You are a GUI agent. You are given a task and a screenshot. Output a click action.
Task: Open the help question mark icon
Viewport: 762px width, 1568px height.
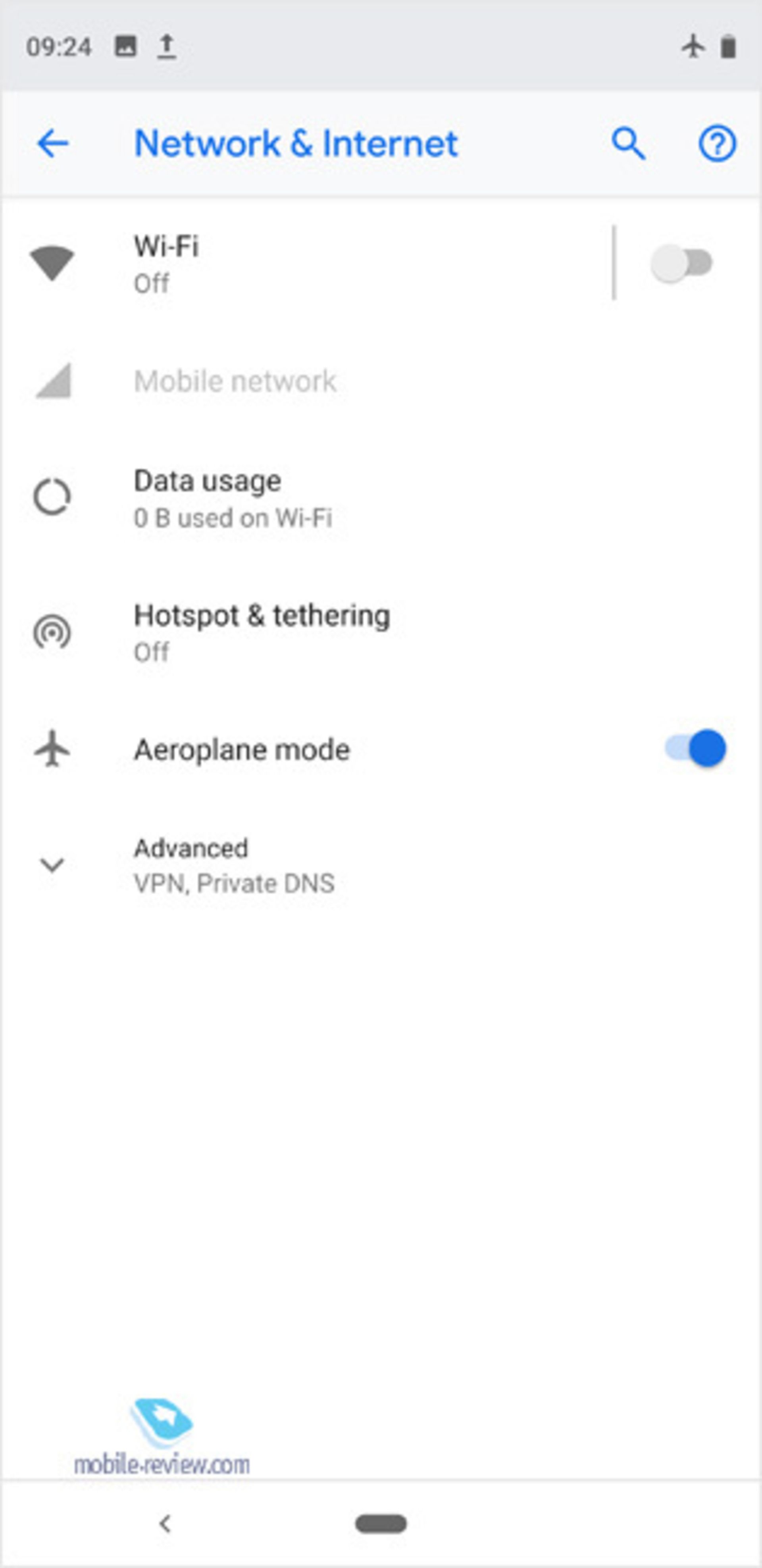(x=717, y=144)
